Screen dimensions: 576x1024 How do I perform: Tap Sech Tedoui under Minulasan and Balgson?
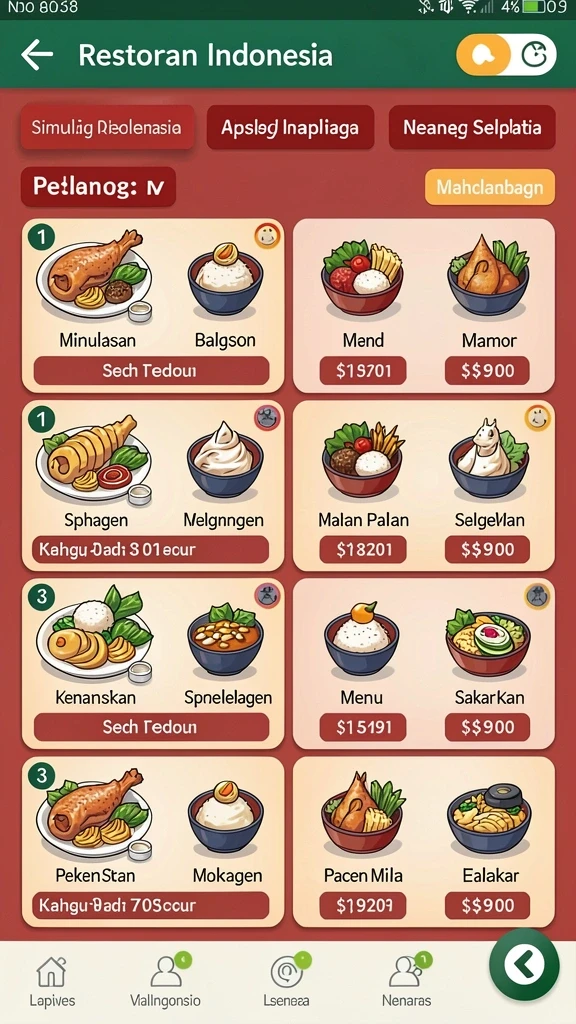(x=151, y=371)
